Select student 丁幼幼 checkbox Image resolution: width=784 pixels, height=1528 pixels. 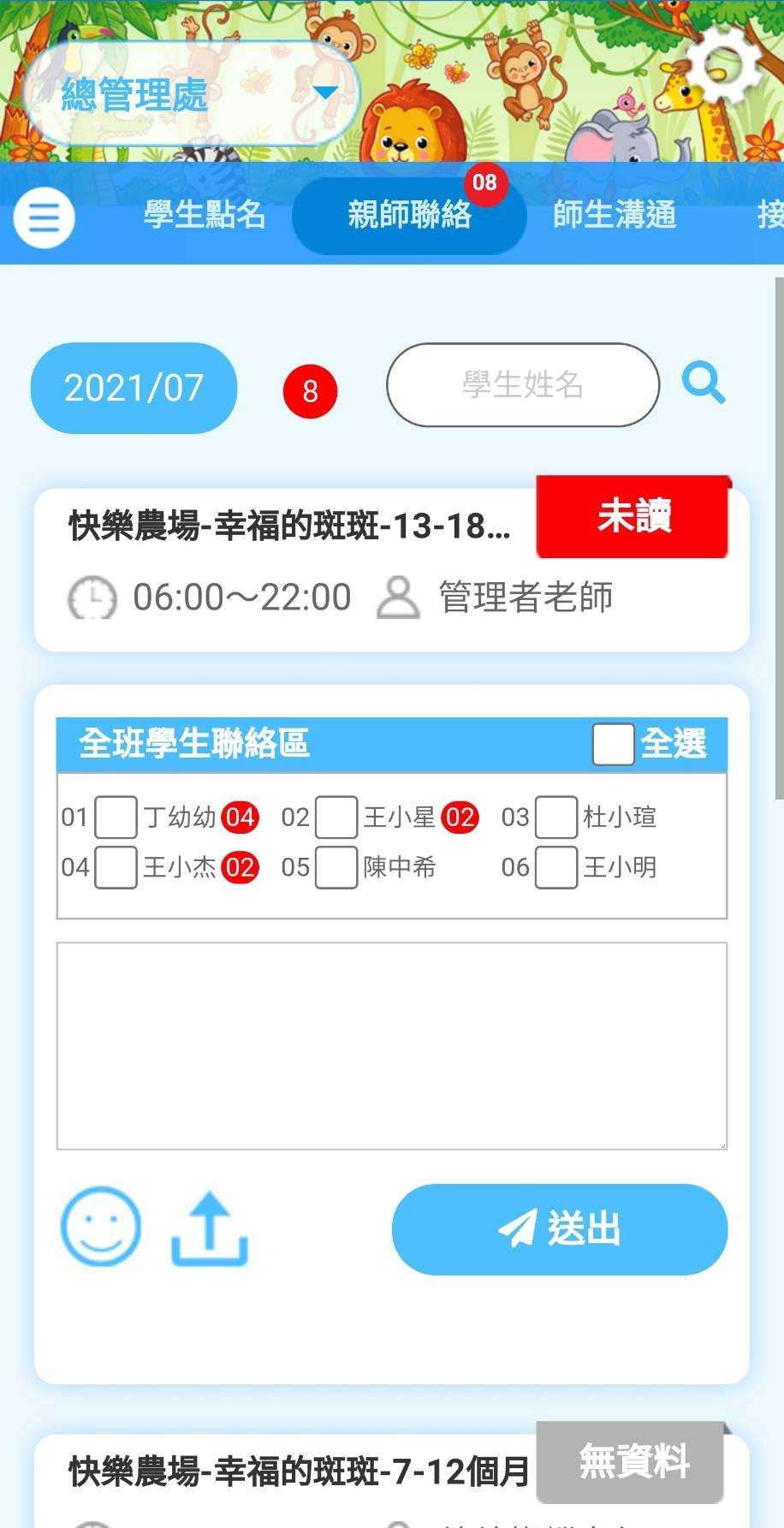(116, 817)
